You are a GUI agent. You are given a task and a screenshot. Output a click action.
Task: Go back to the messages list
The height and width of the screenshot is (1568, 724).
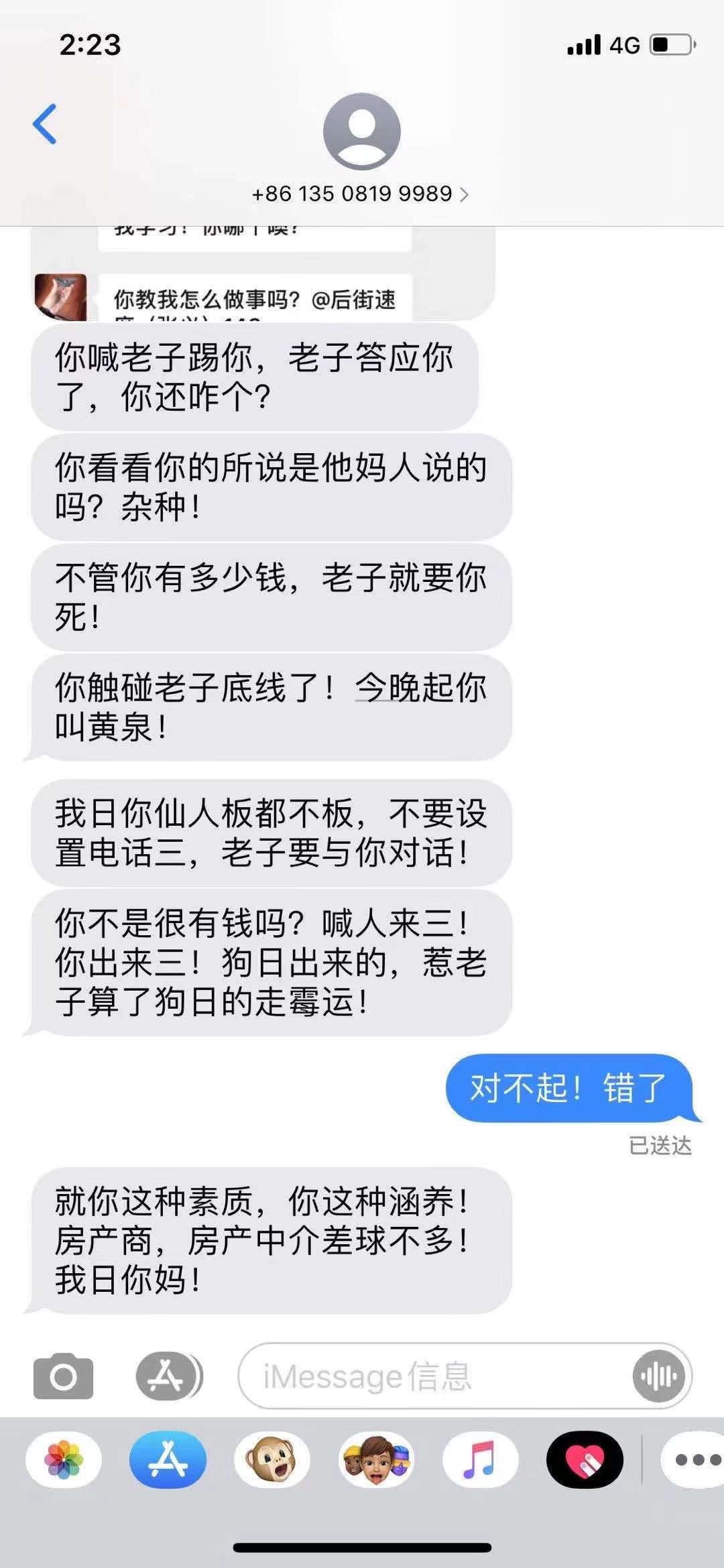(x=45, y=124)
